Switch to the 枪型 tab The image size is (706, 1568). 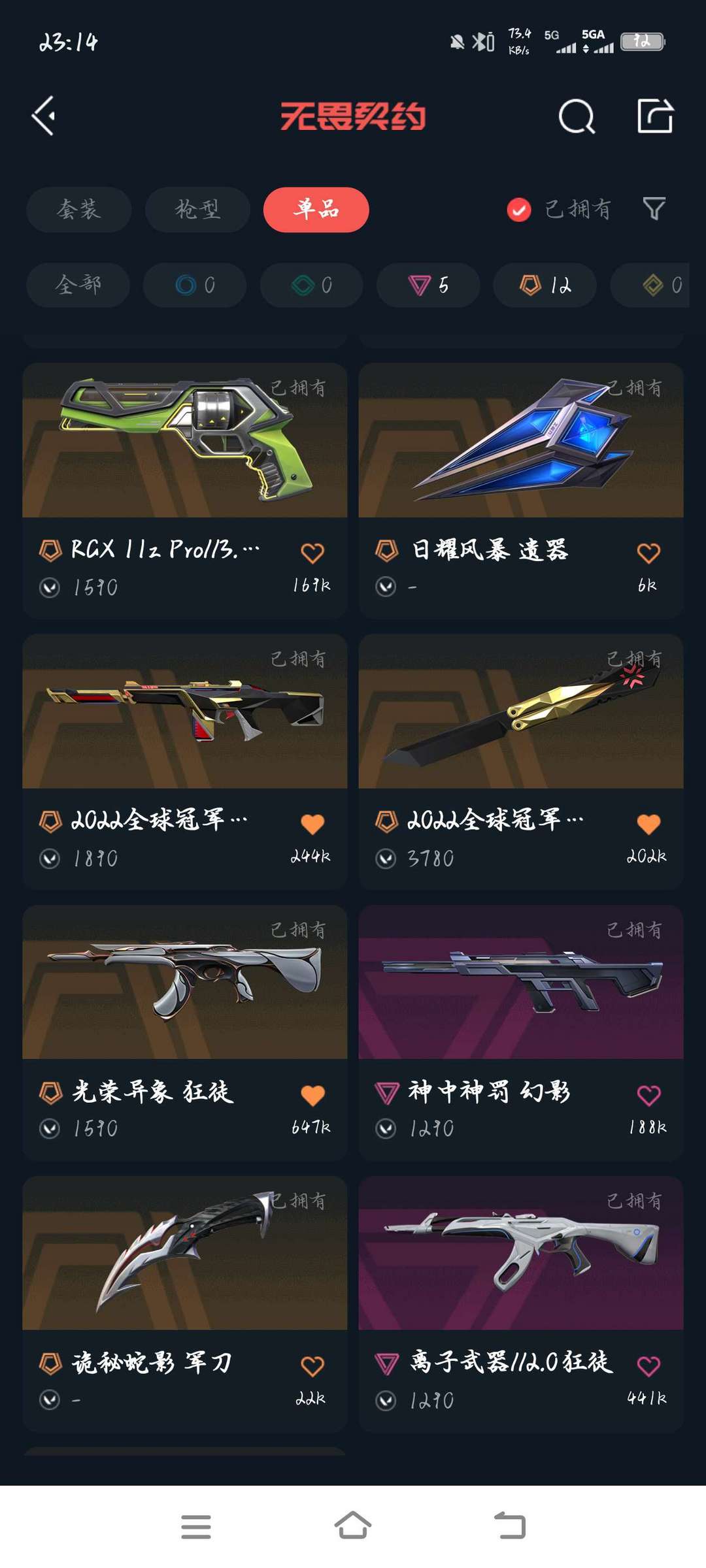tap(197, 210)
